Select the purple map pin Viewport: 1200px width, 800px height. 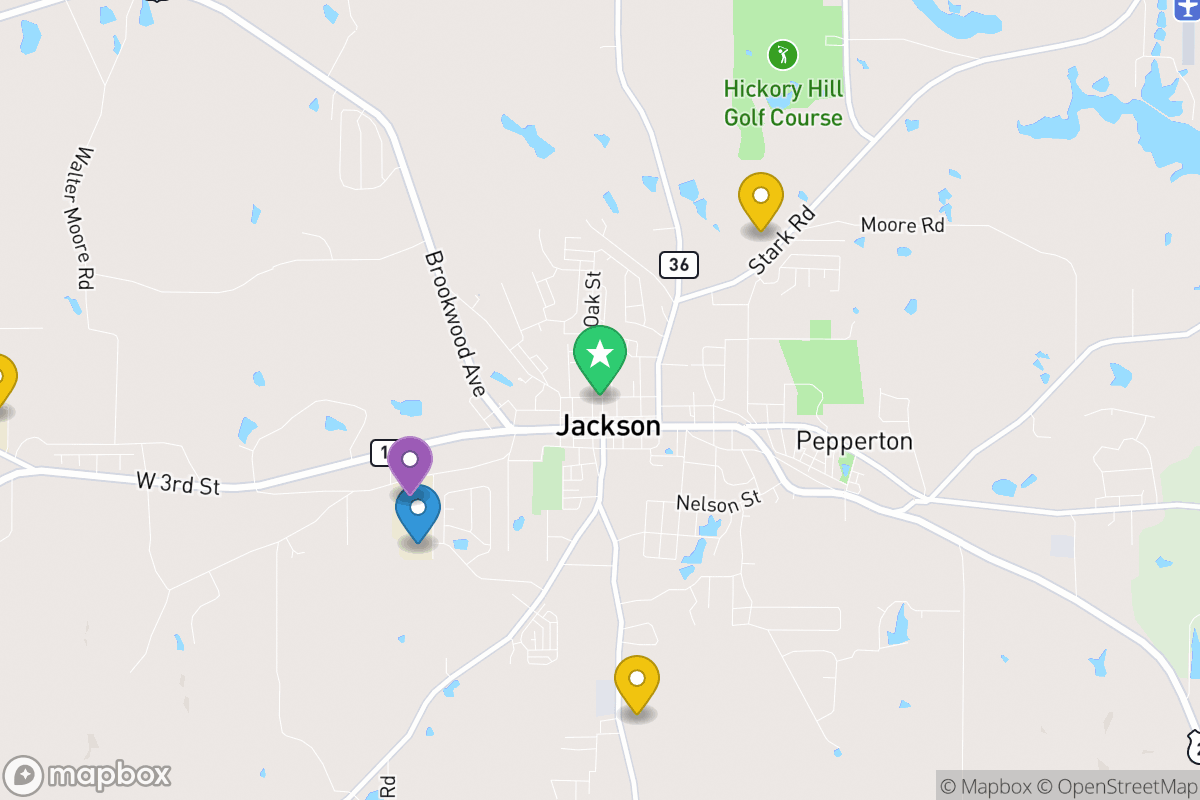pos(409,461)
